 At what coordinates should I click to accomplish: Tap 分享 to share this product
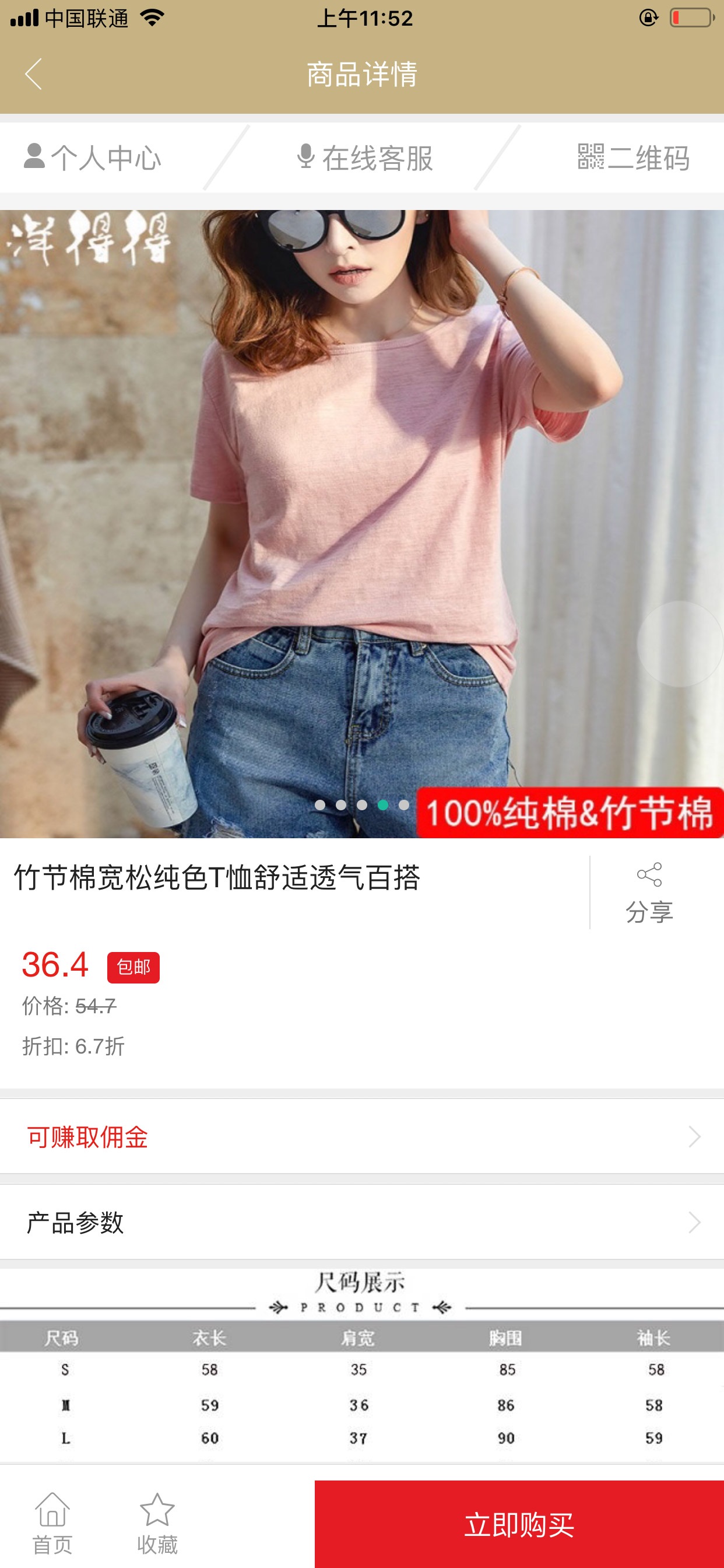[x=649, y=892]
